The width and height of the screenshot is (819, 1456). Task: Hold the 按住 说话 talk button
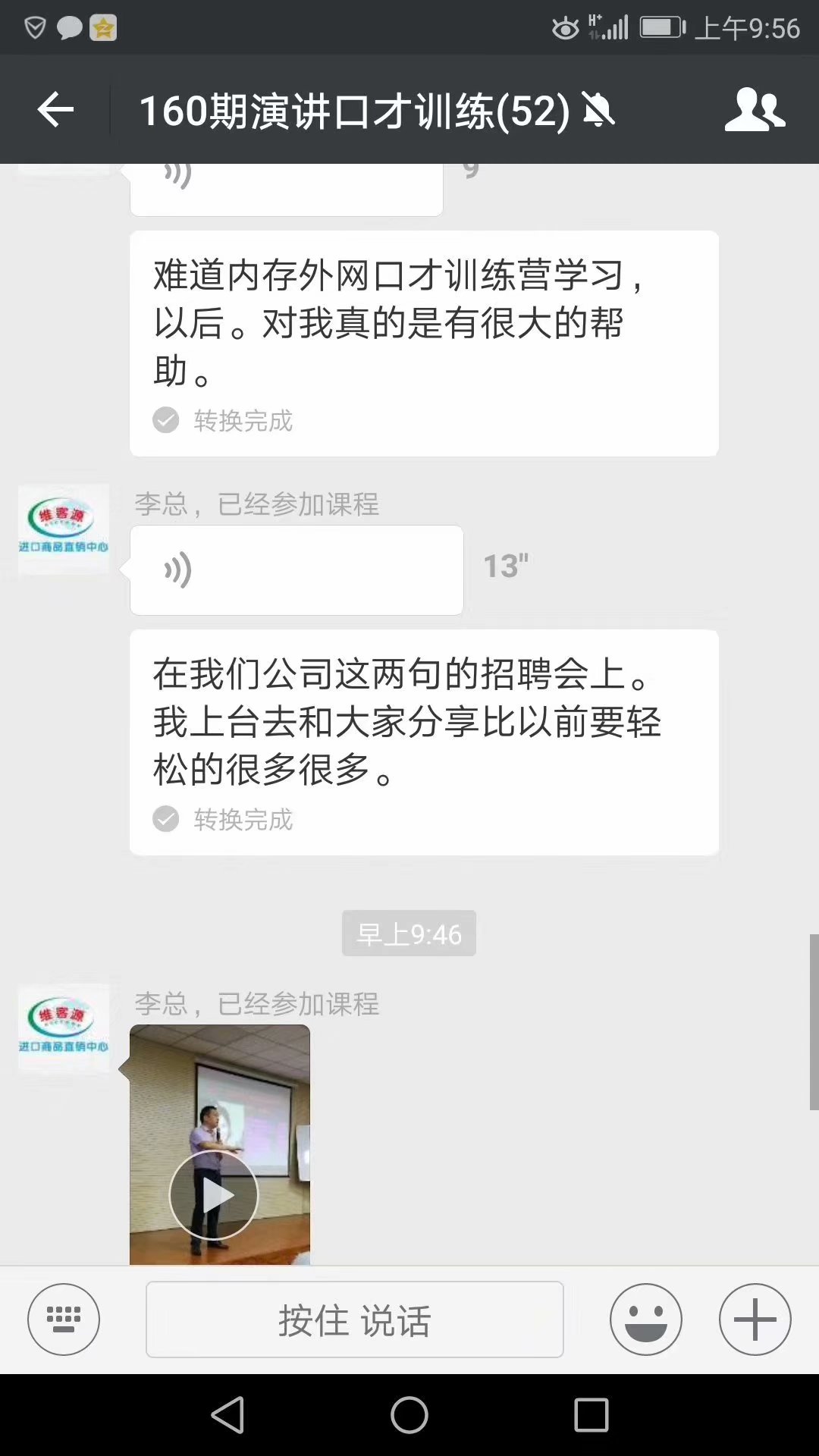tap(354, 1319)
